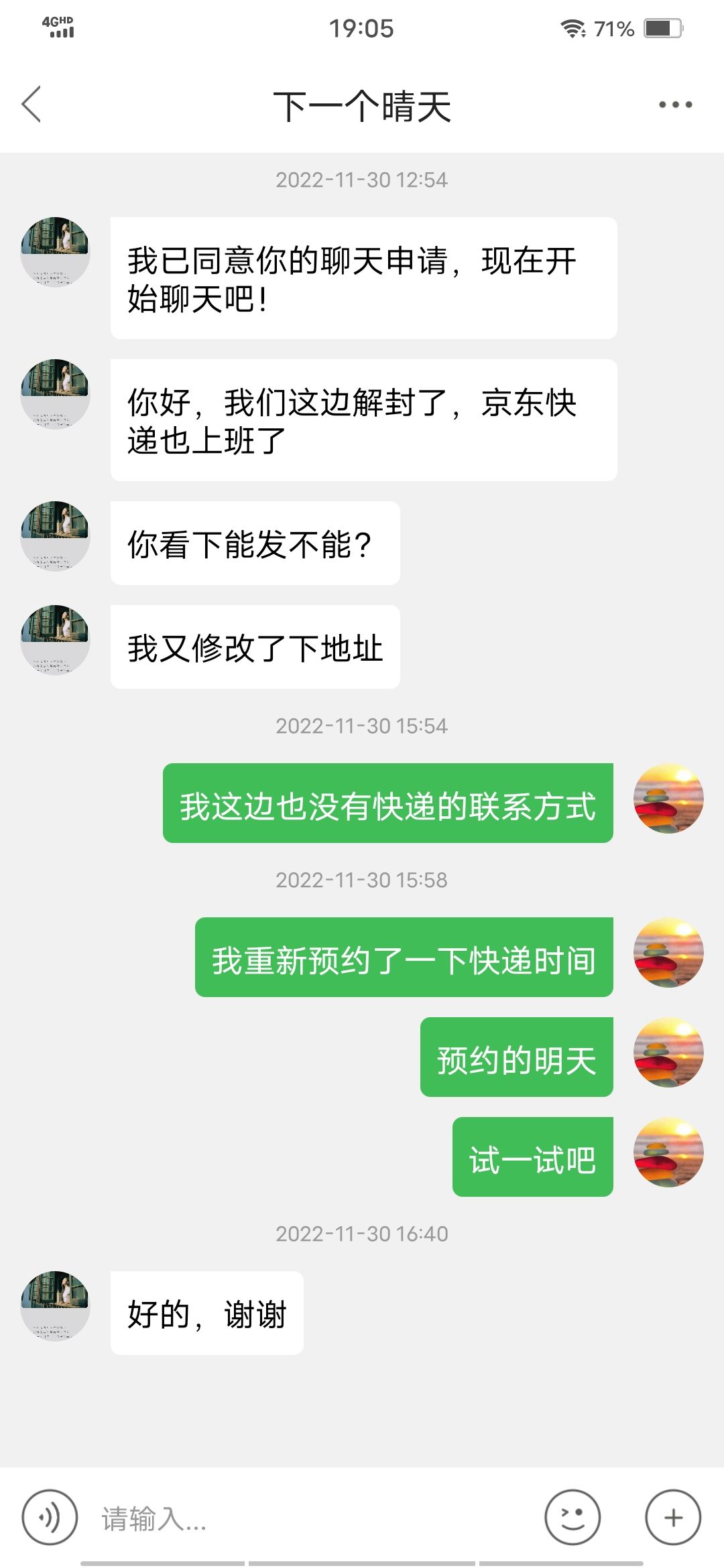Open my avatar beside 试一试吧
The height and width of the screenshot is (1568, 724).
(x=668, y=1152)
